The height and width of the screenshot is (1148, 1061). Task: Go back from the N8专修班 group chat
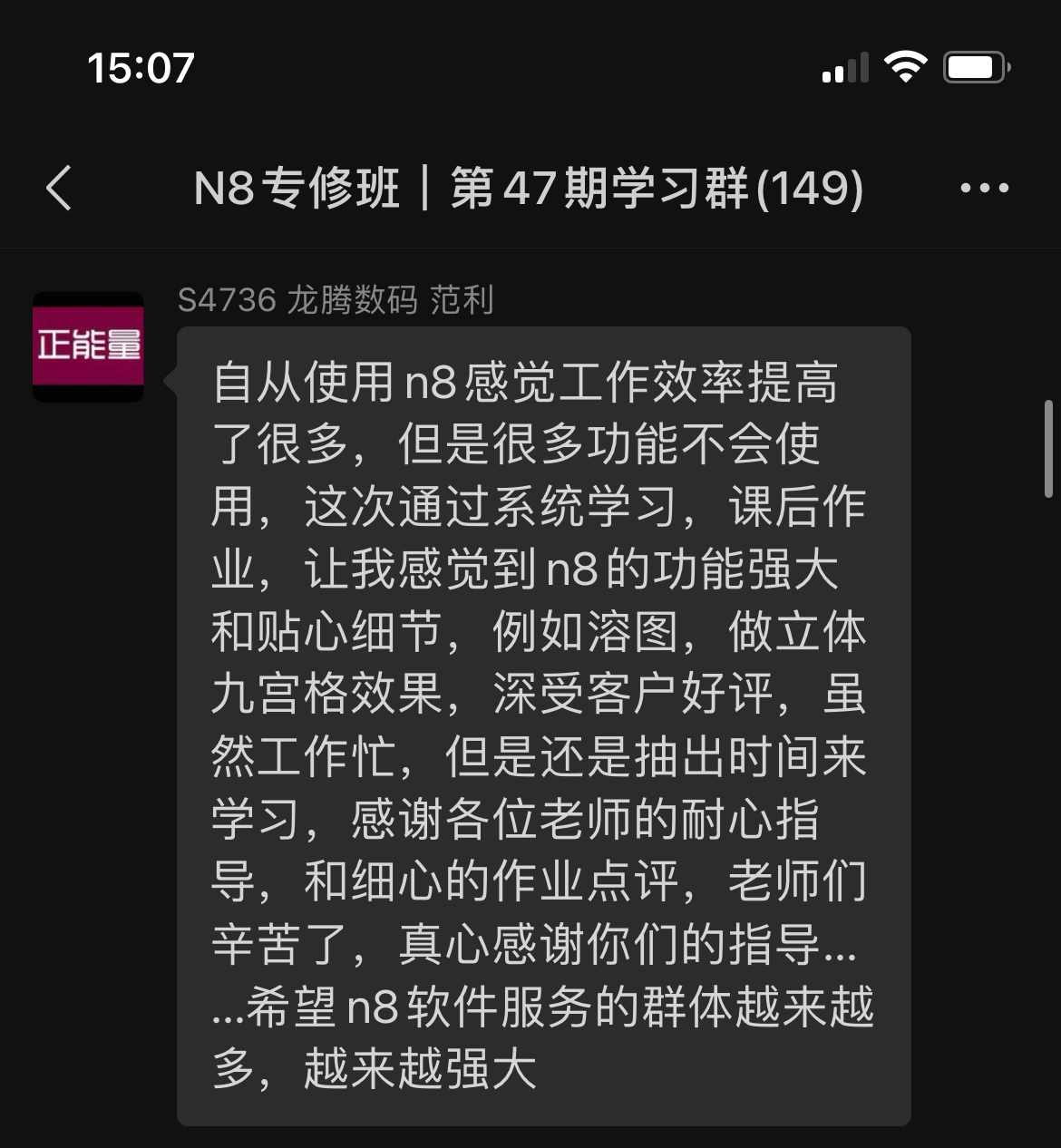pyautogui.click(x=59, y=189)
